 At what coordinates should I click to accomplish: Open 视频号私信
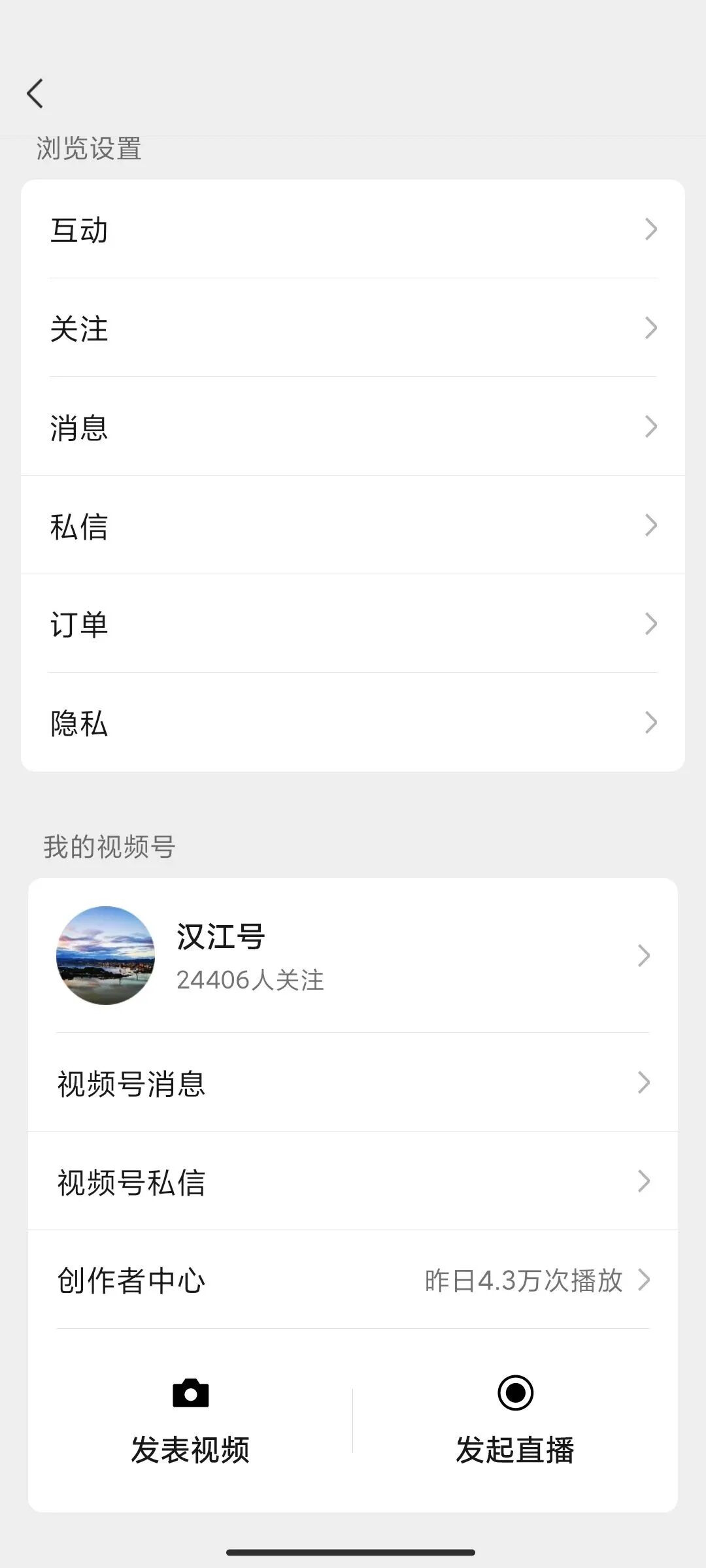point(353,1181)
